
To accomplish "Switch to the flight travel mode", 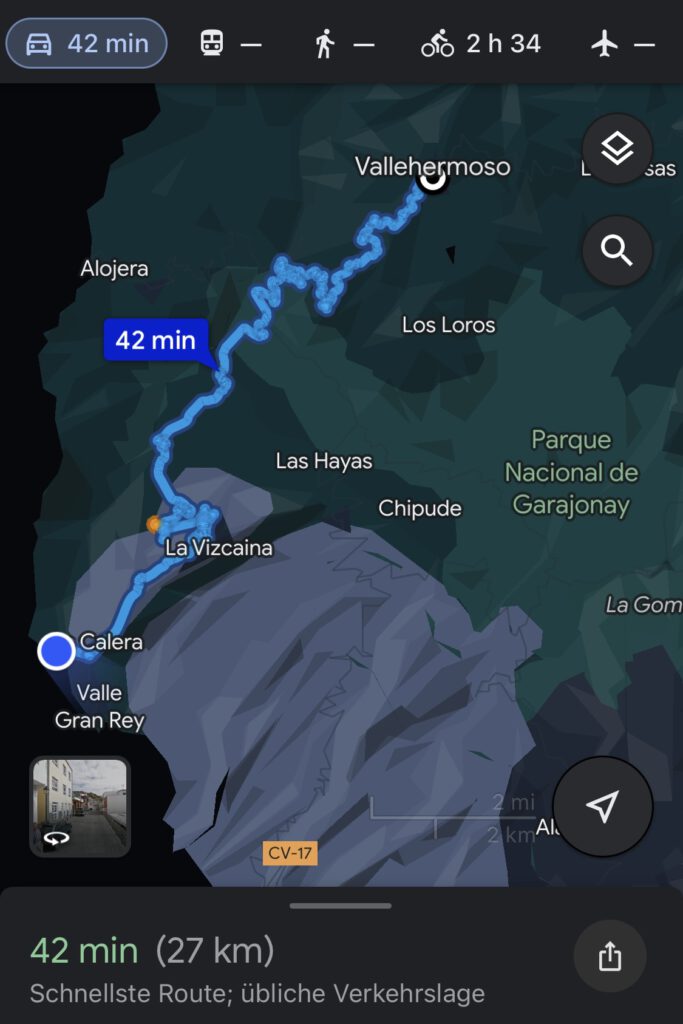I will [623, 43].
